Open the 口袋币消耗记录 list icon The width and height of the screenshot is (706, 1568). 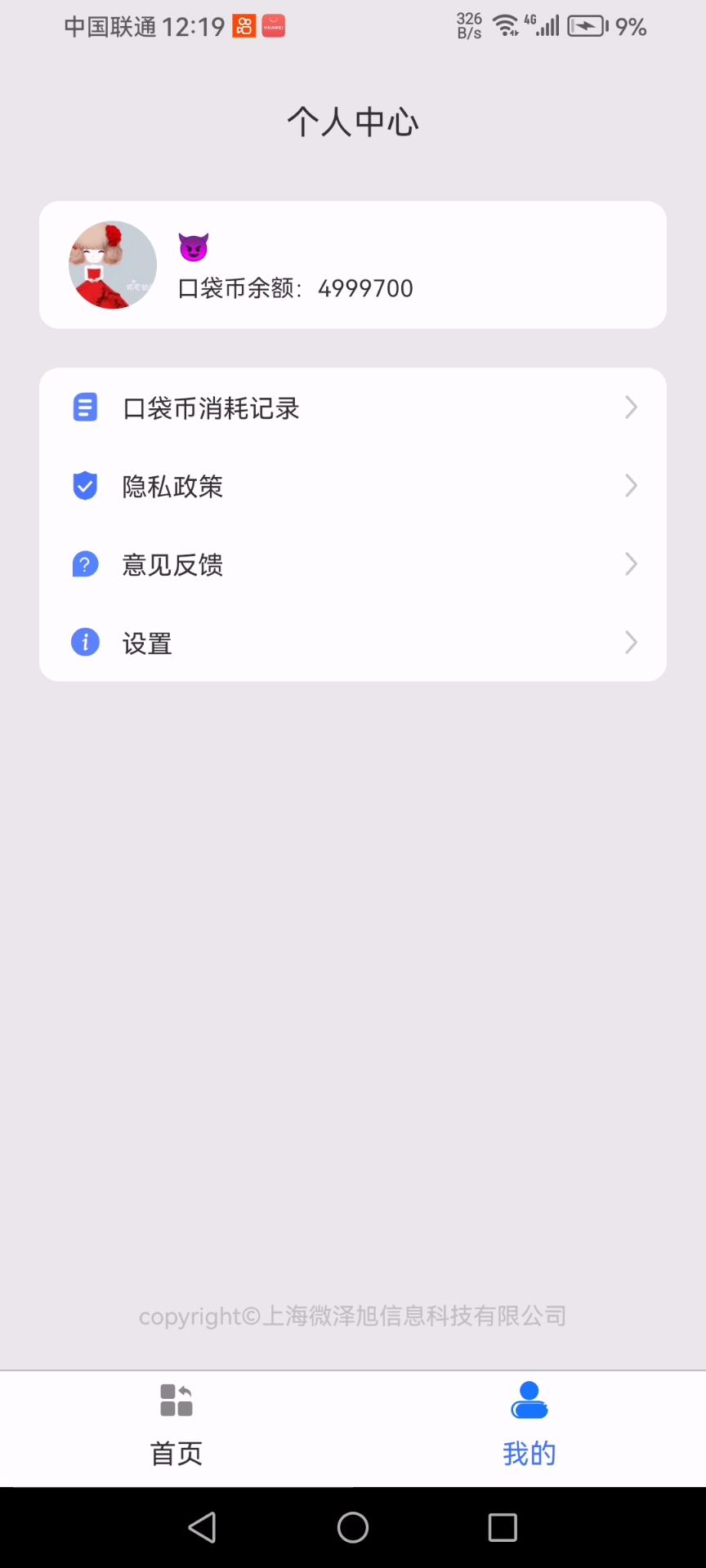[84, 407]
